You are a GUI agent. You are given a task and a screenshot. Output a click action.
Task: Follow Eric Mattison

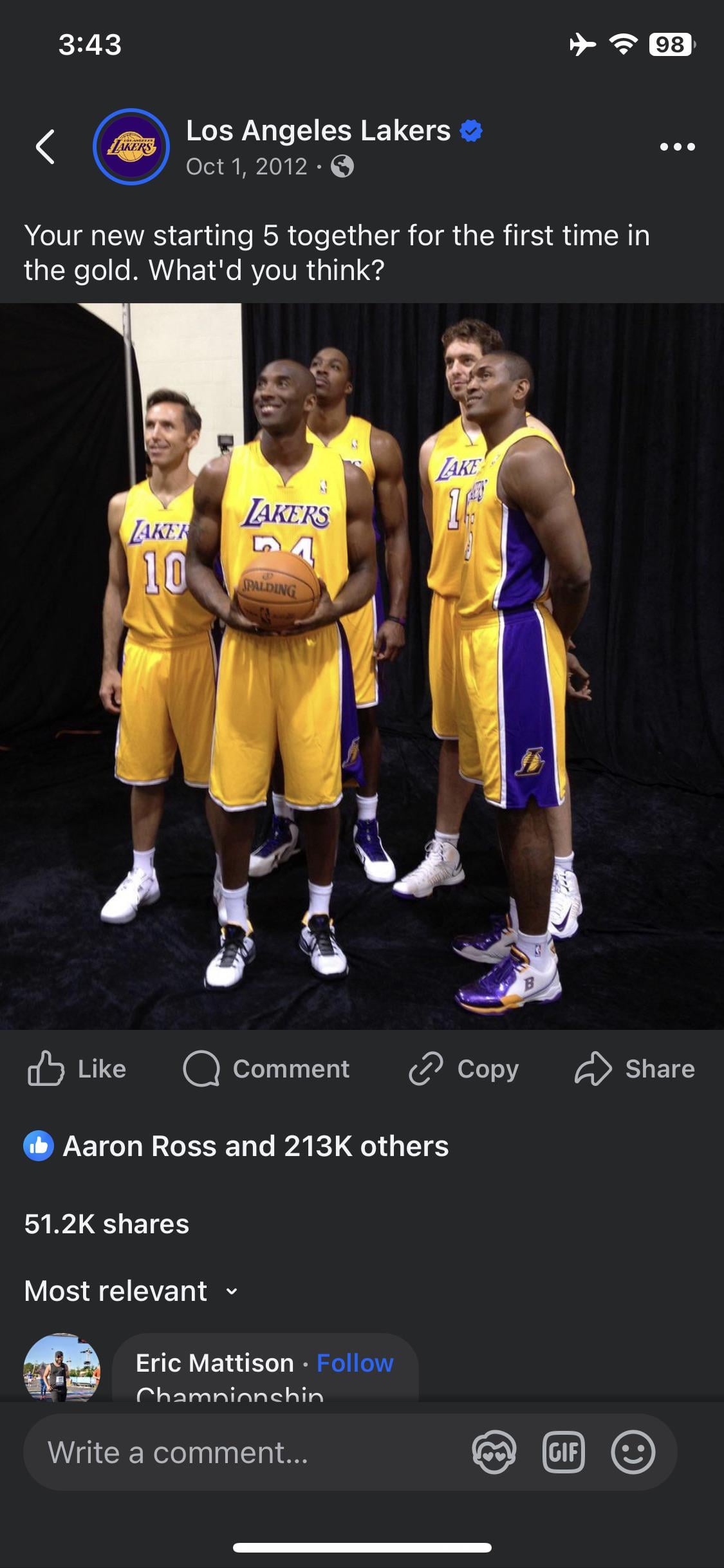(x=355, y=1363)
